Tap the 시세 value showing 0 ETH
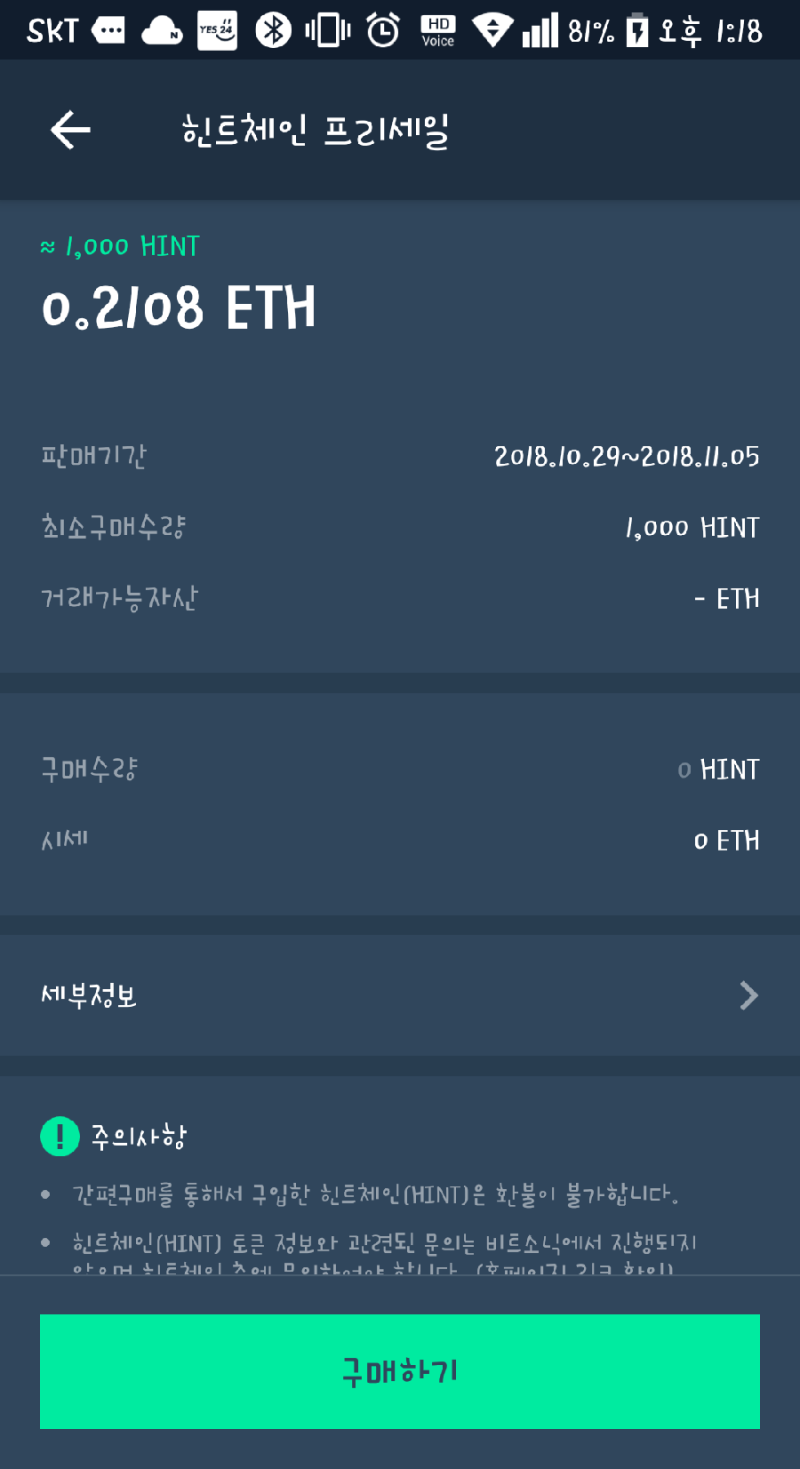The height and width of the screenshot is (1469, 800). pos(725,840)
